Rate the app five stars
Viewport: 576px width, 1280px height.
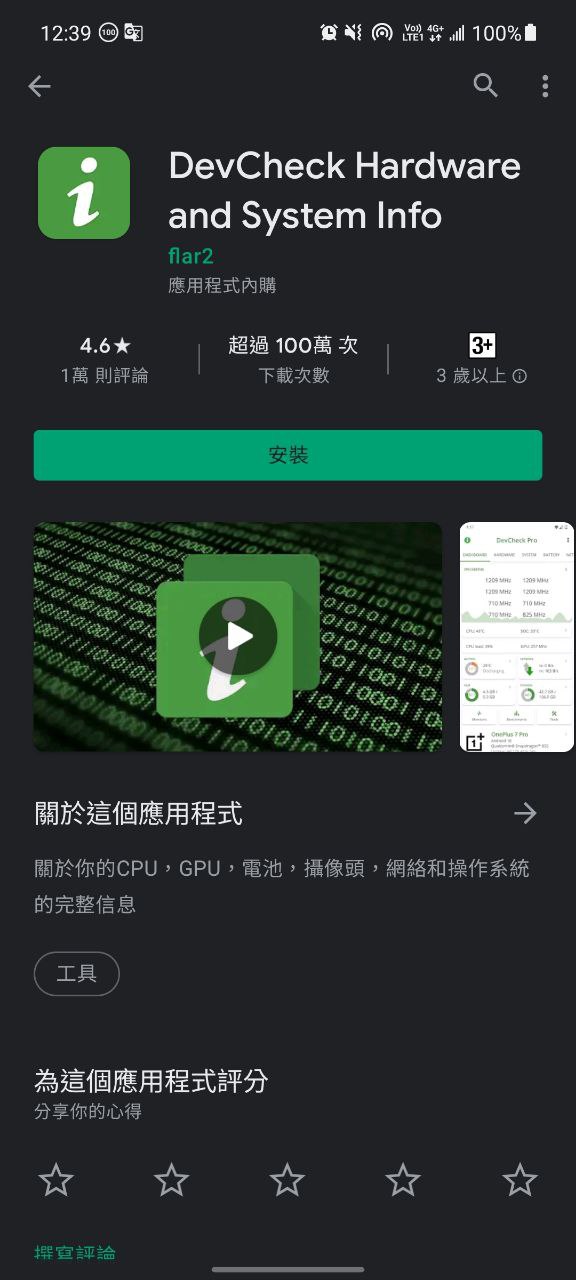click(520, 1181)
